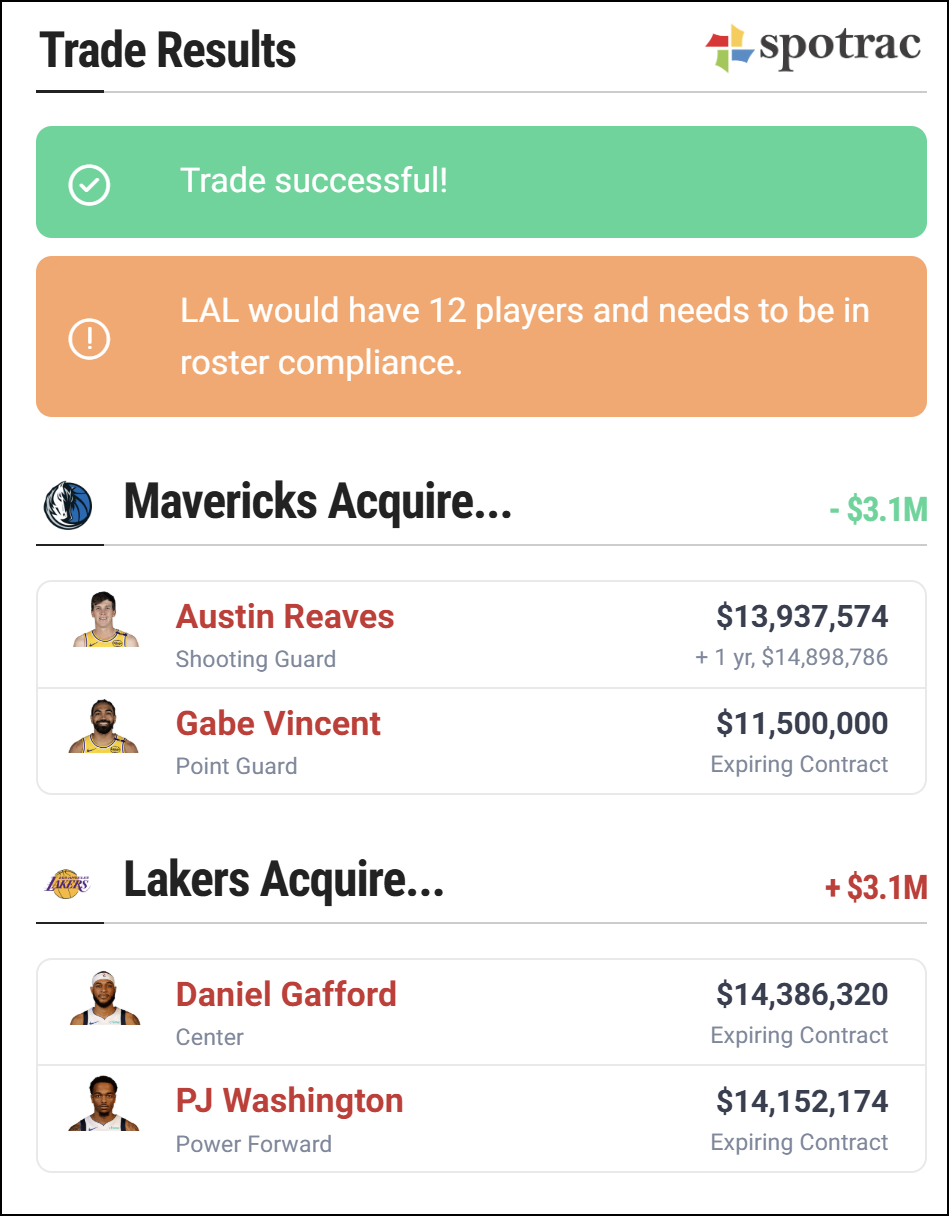Open Gabe Vincent's player page
Viewport: 949px width, 1216px height.
(278, 724)
